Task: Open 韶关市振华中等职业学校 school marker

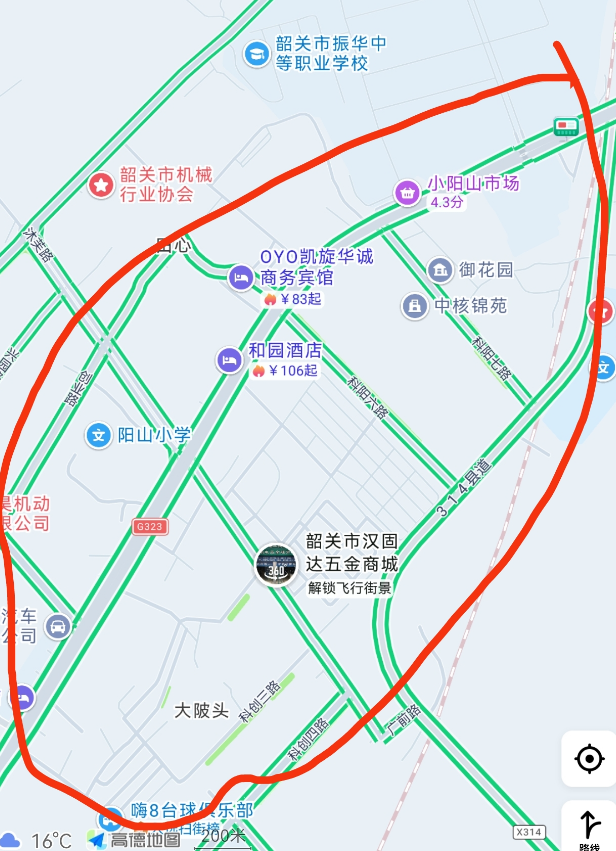Action: [x=256, y=54]
